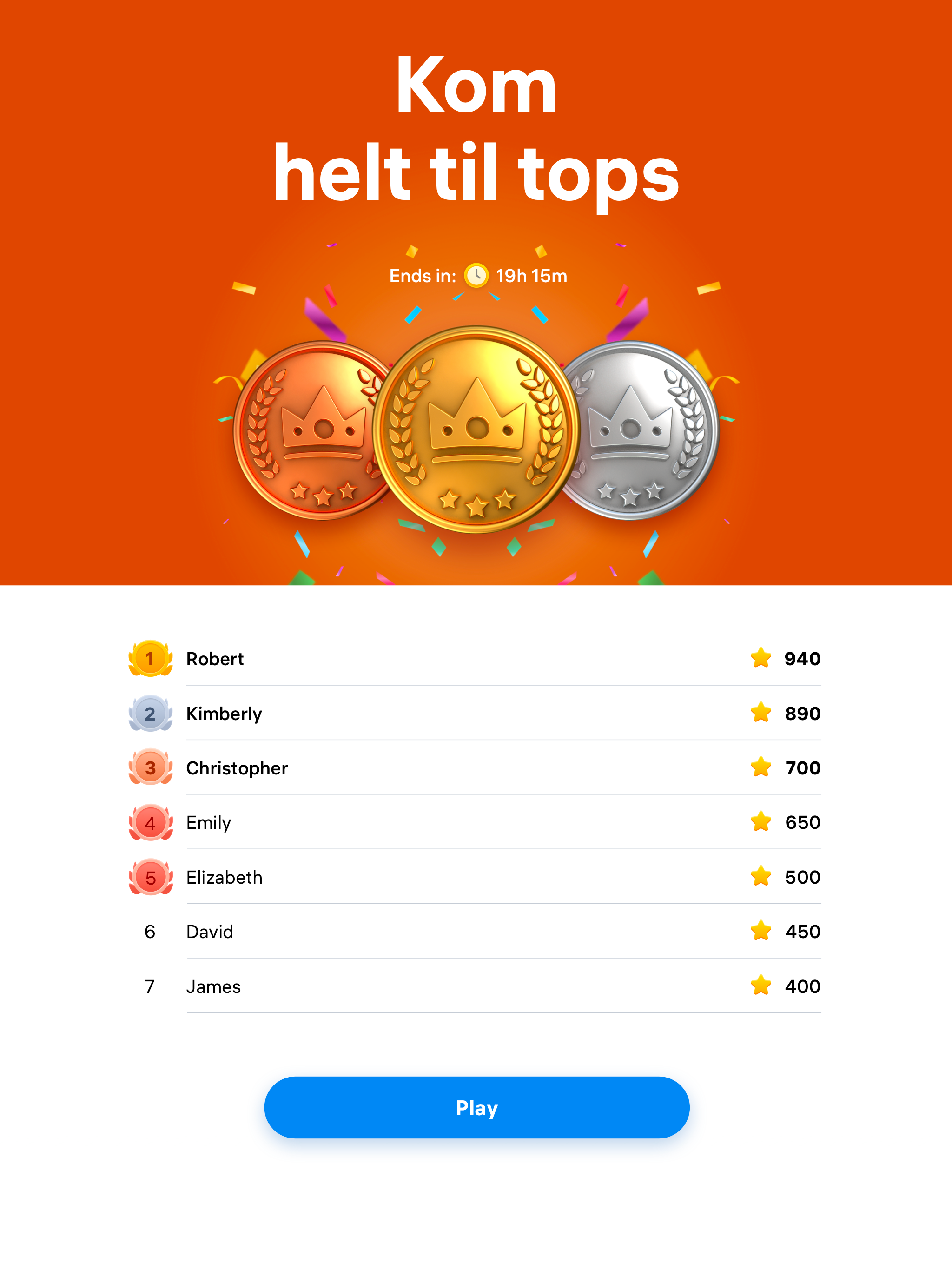Select Emily's score of 650
The image size is (952, 1270).
(803, 822)
